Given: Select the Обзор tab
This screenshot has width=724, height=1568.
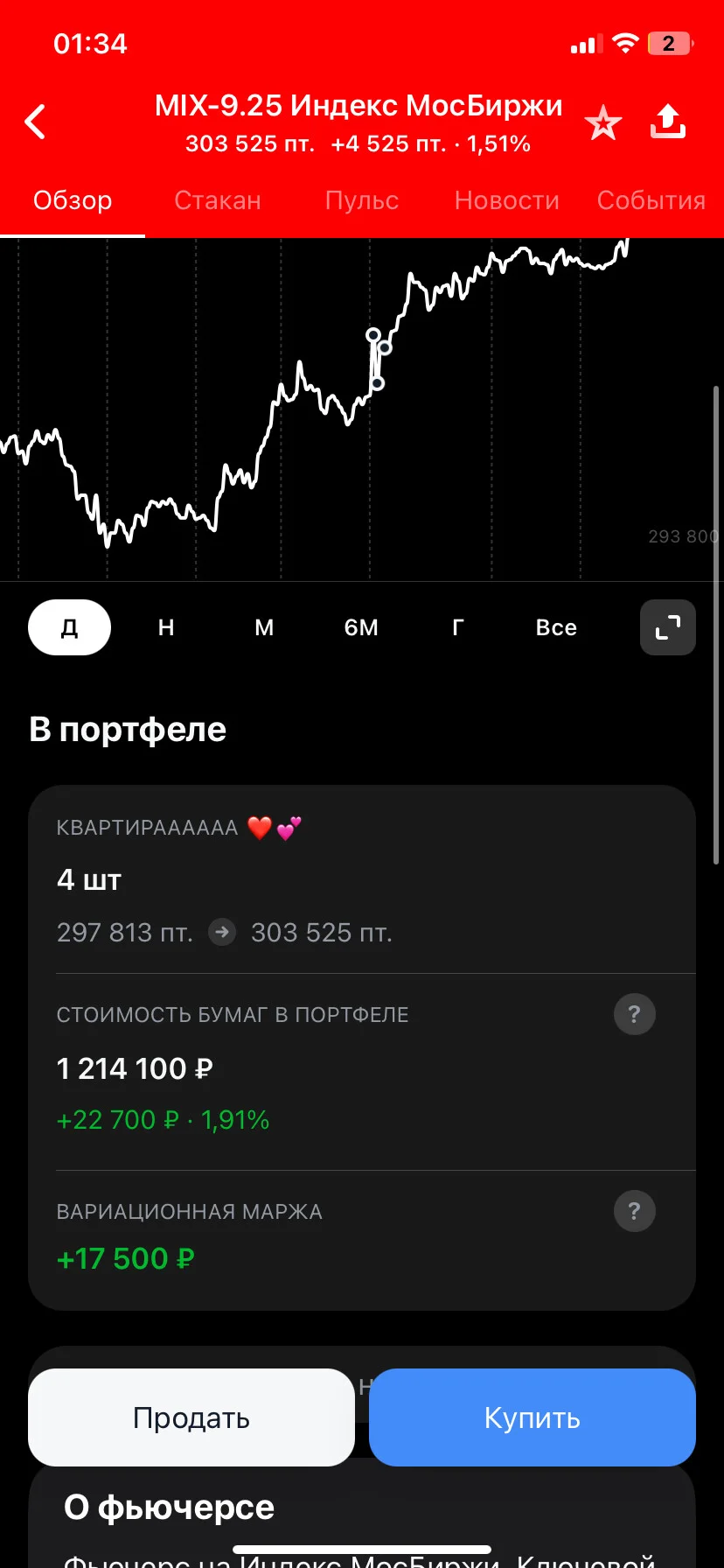Looking at the screenshot, I should click(x=73, y=200).
